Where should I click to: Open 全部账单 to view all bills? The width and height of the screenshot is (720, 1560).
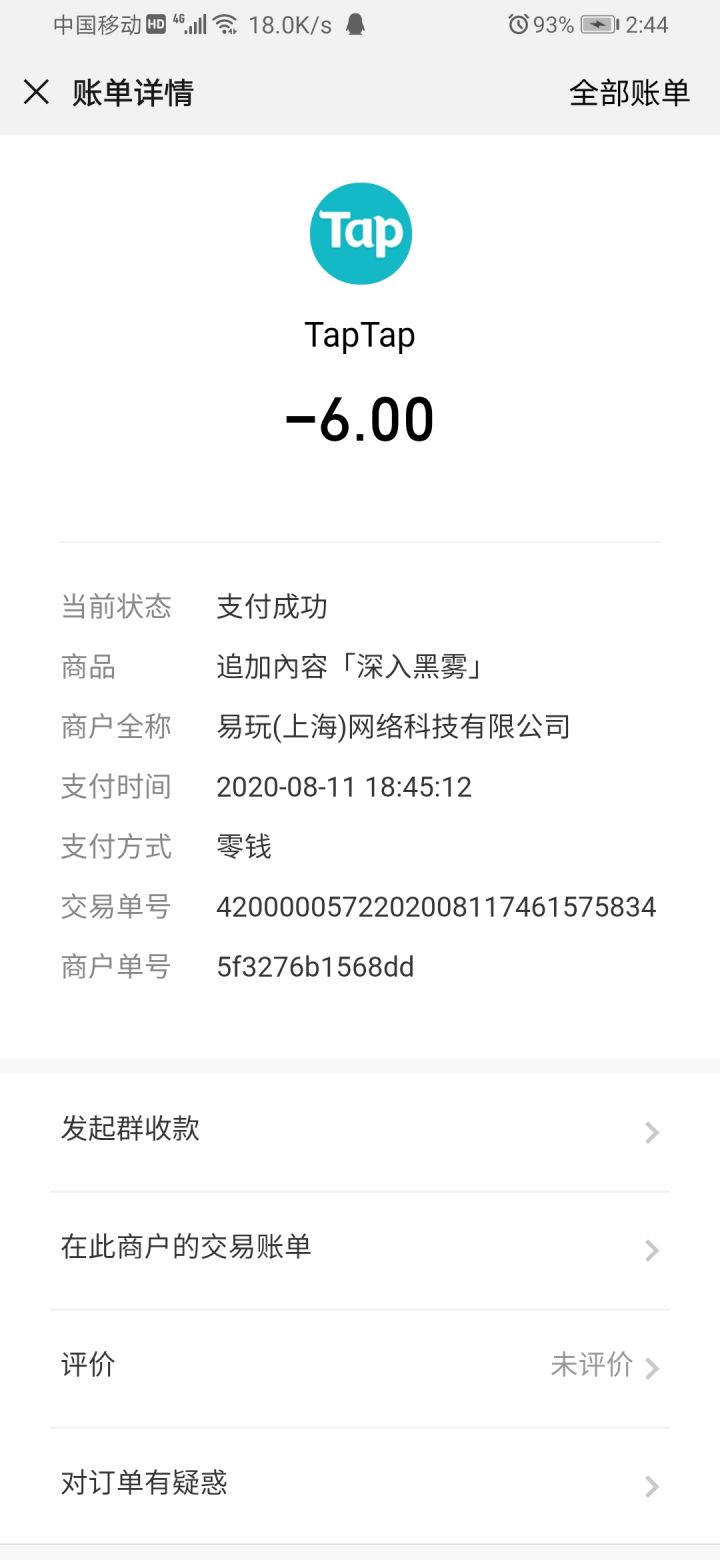click(x=629, y=93)
